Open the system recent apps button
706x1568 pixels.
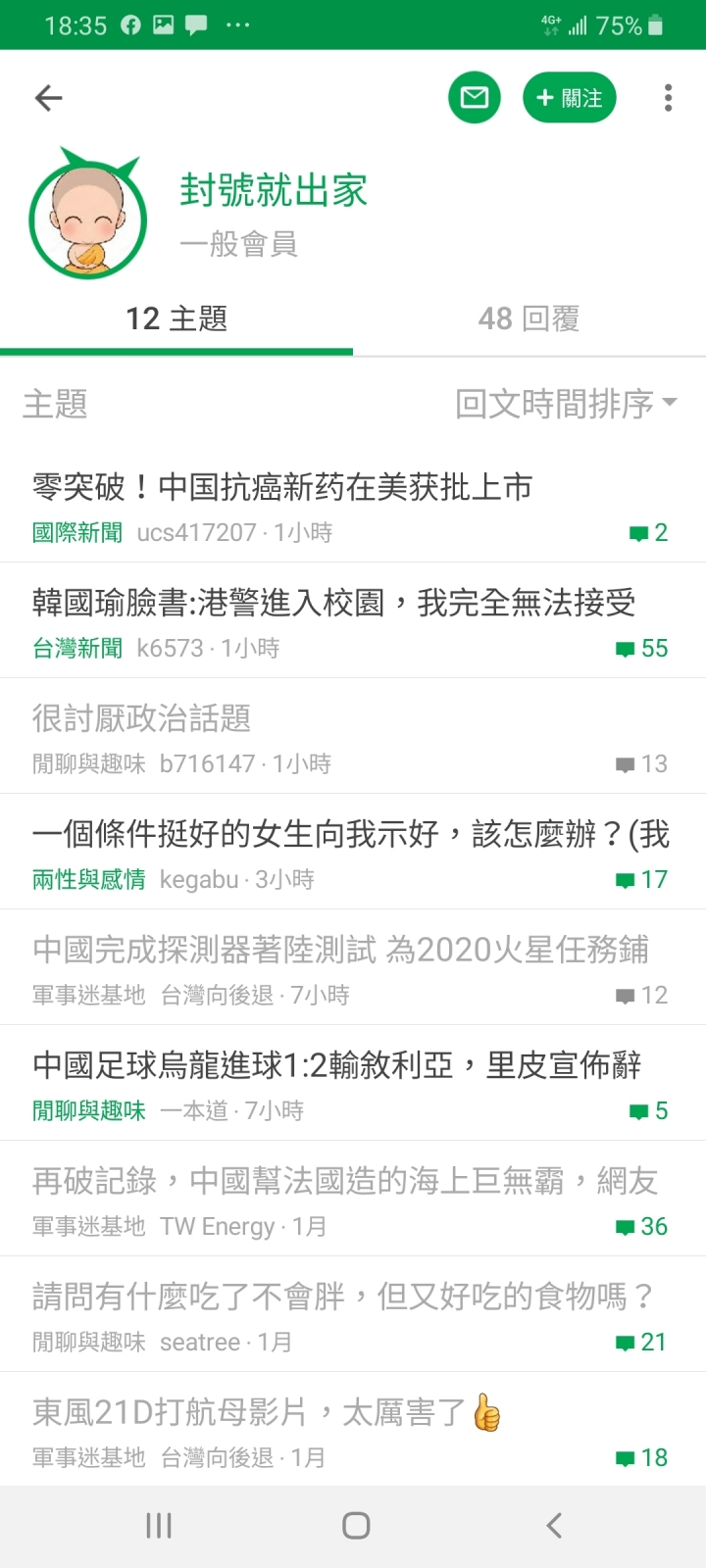158,1525
